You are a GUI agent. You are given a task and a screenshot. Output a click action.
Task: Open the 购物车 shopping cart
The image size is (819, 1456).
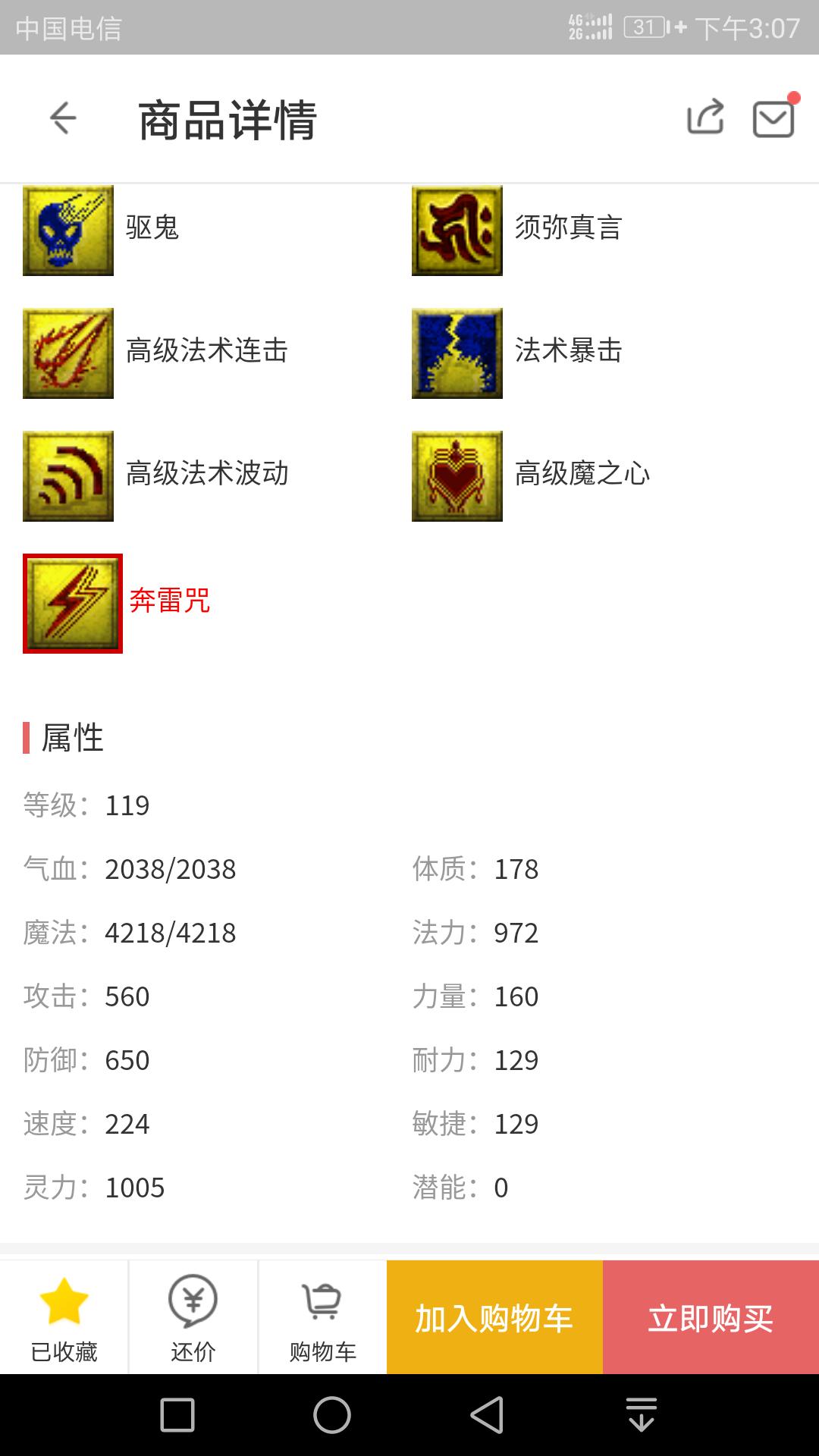[x=322, y=1318]
